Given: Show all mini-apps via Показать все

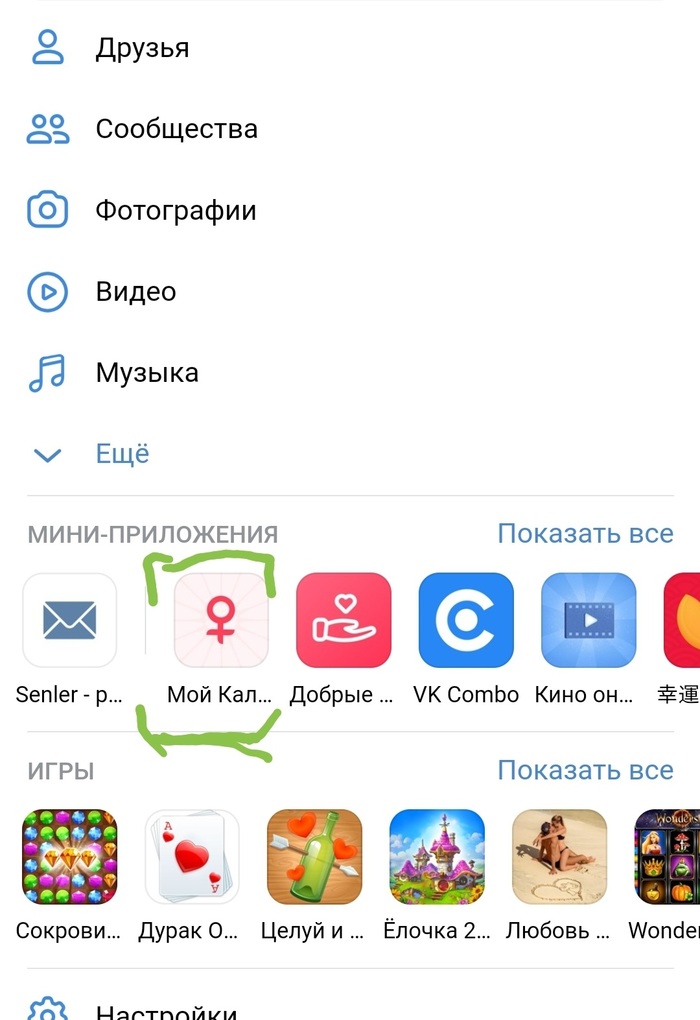Looking at the screenshot, I should (585, 534).
